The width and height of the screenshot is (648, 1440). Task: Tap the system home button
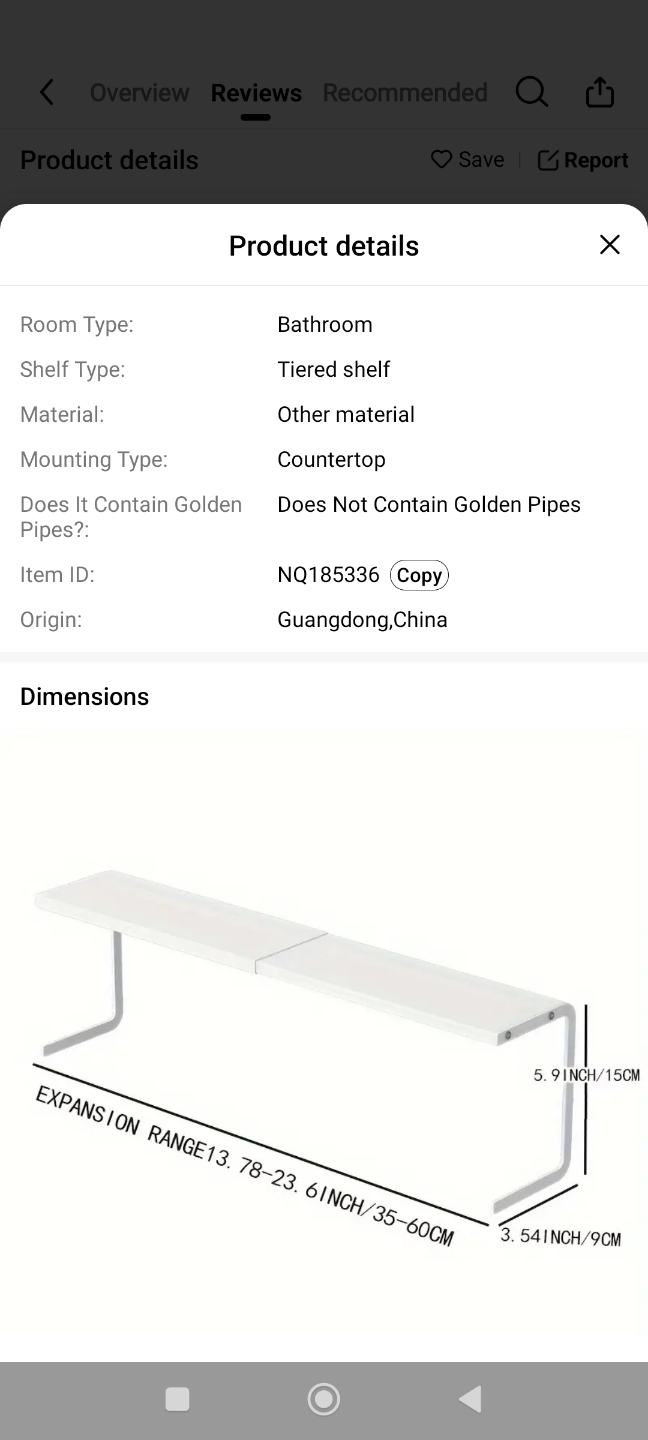(323, 1399)
